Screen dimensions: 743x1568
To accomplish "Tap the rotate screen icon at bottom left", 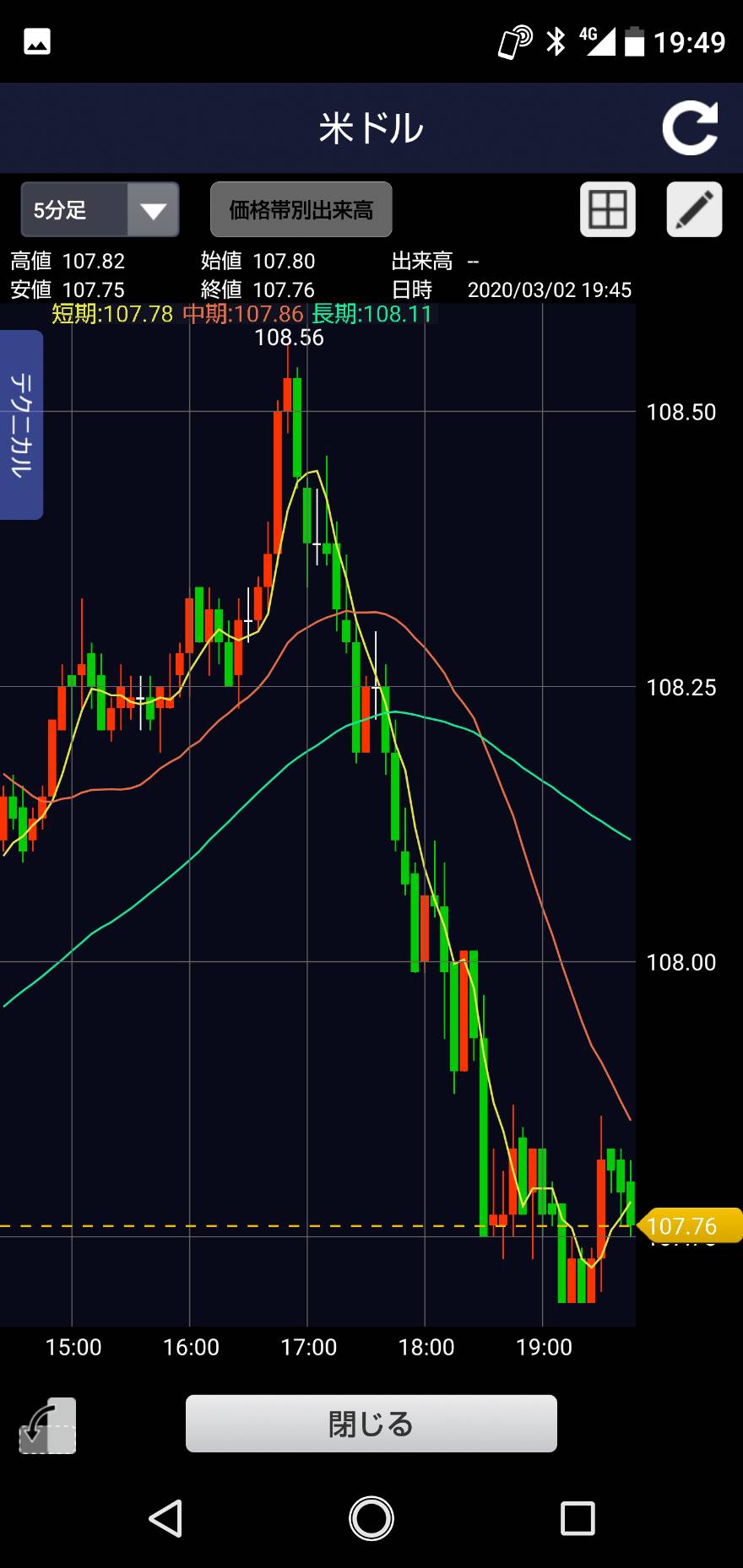I will click(x=48, y=1425).
